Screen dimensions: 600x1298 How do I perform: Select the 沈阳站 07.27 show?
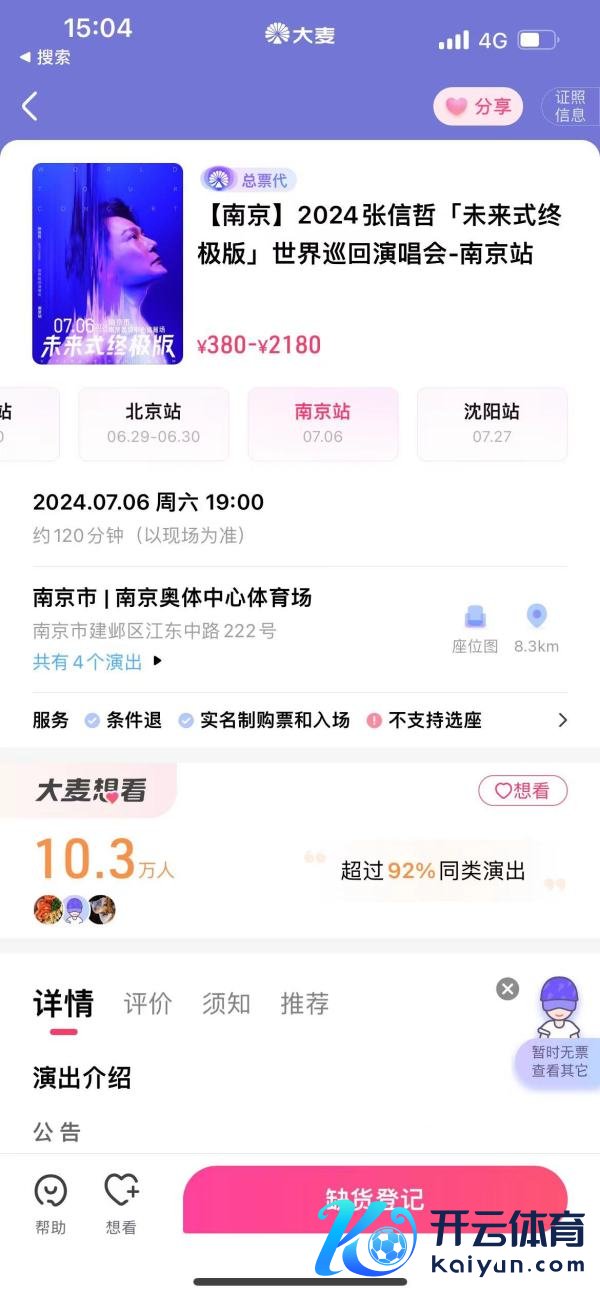click(491, 423)
